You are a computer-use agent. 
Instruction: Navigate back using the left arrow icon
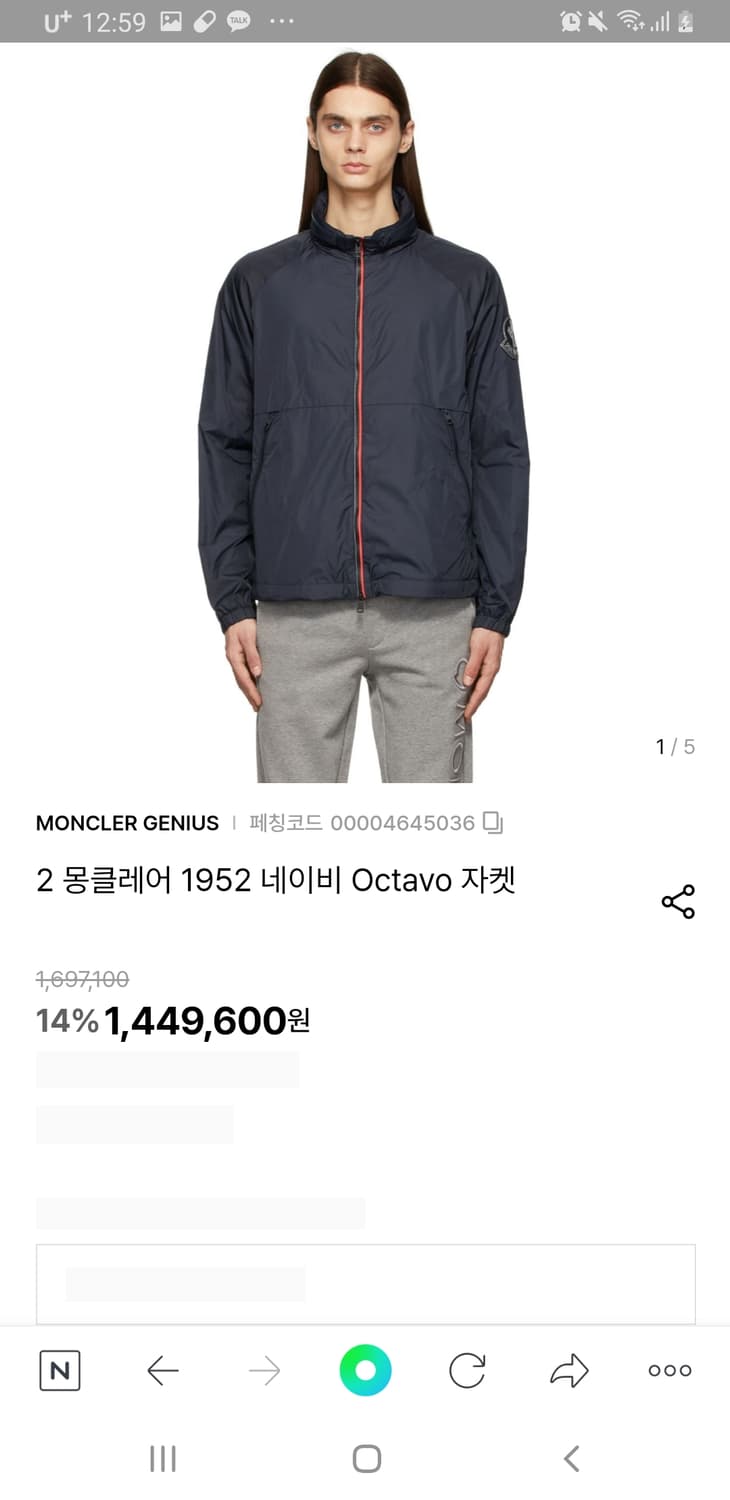point(163,1370)
